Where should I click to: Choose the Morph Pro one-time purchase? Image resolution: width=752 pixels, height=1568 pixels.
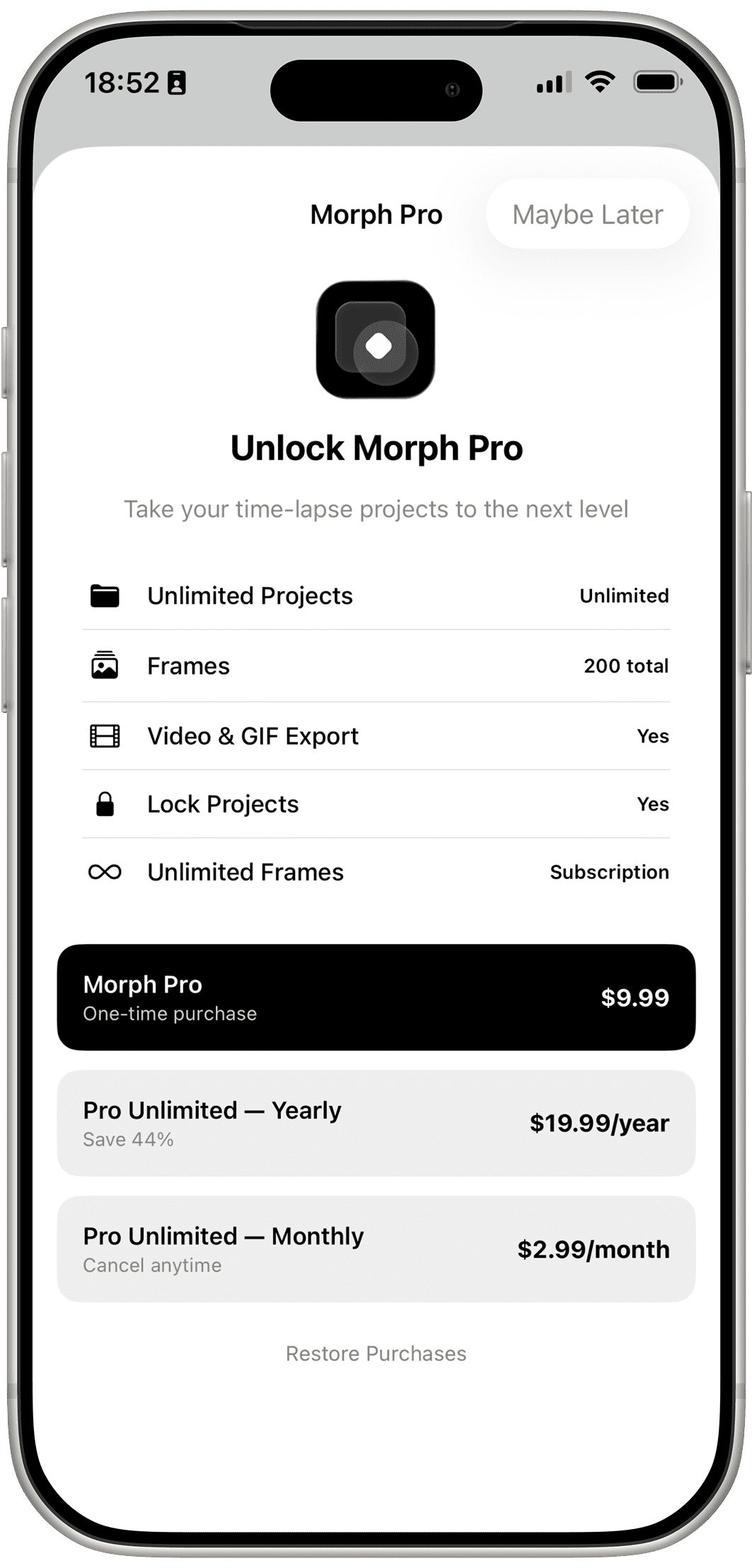376,997
